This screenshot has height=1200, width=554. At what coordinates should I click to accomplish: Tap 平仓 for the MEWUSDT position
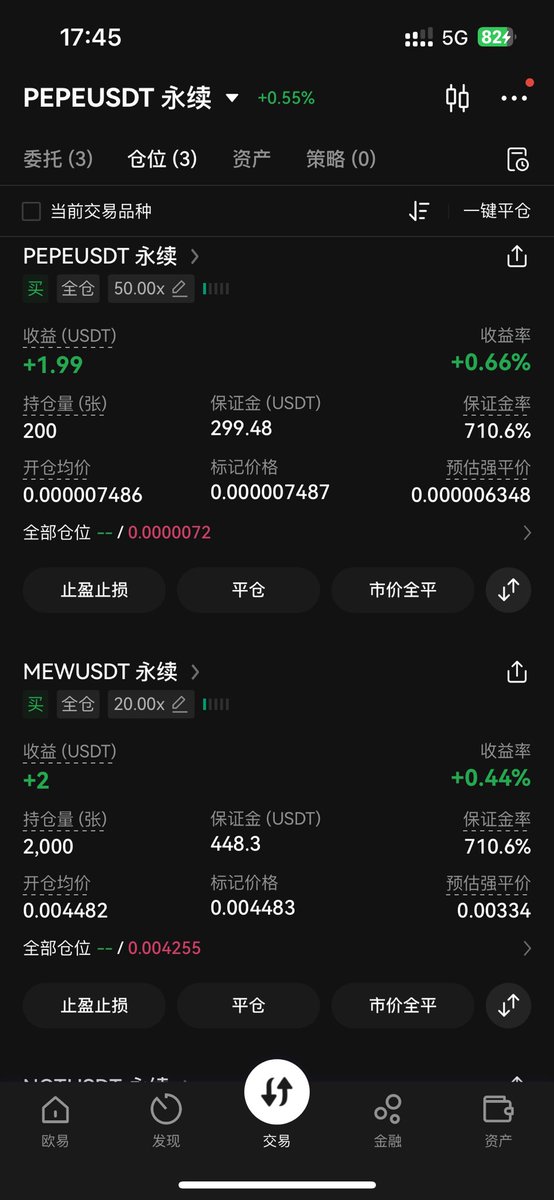[248, 1005]
